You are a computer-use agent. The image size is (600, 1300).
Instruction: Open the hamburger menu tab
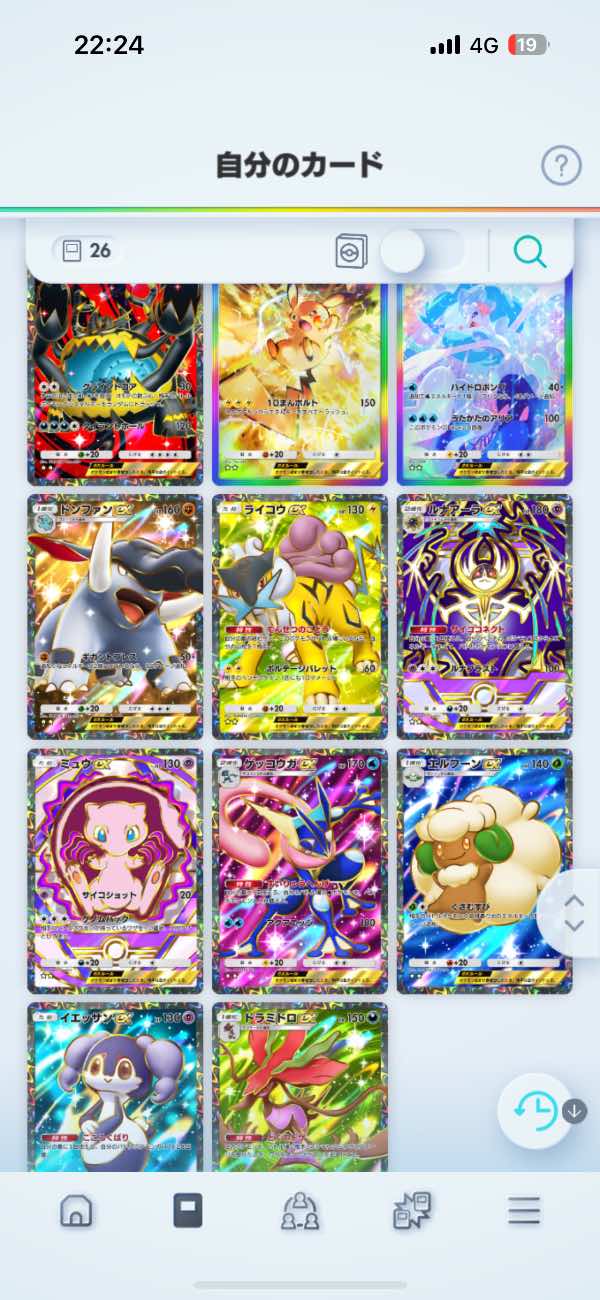(x=523, y=1211)
